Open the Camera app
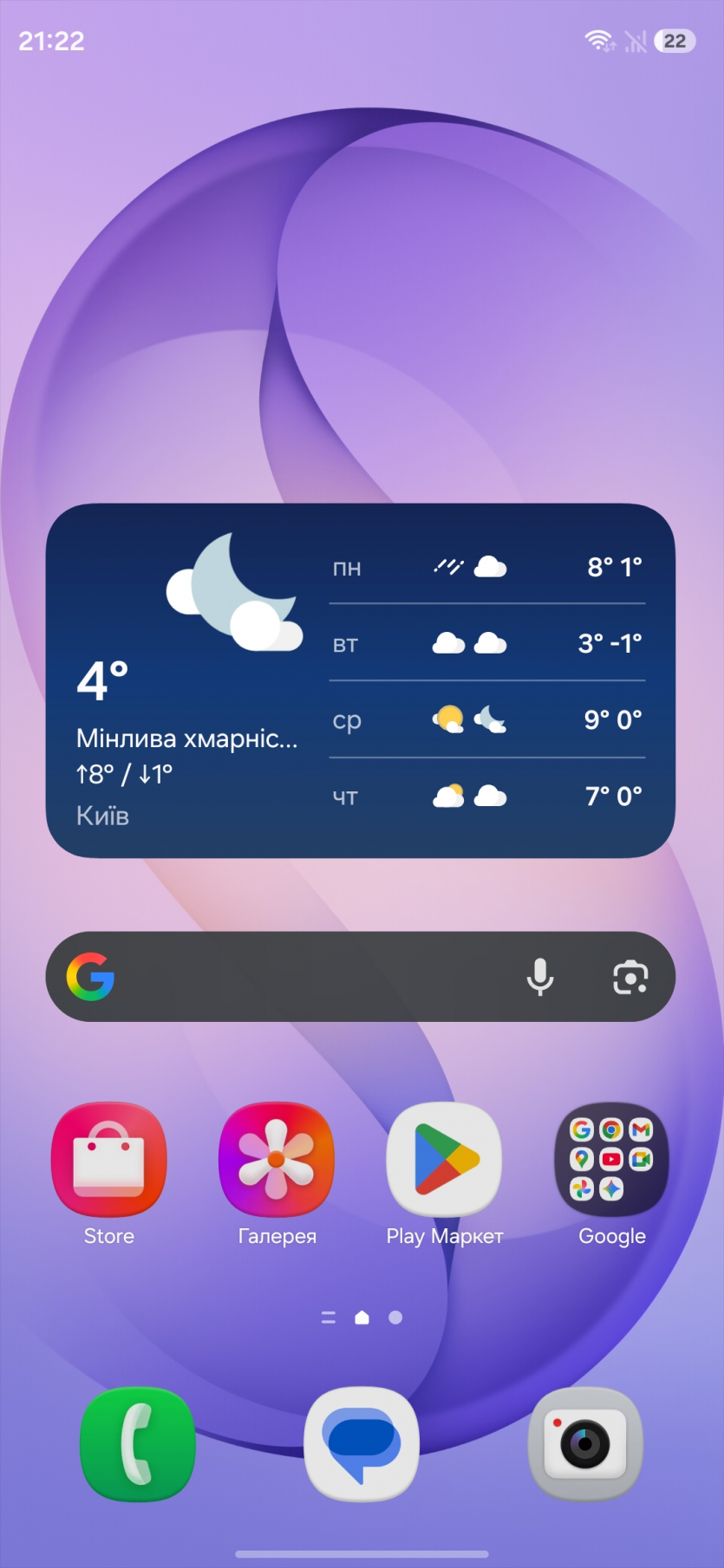 pos(585,1444)
